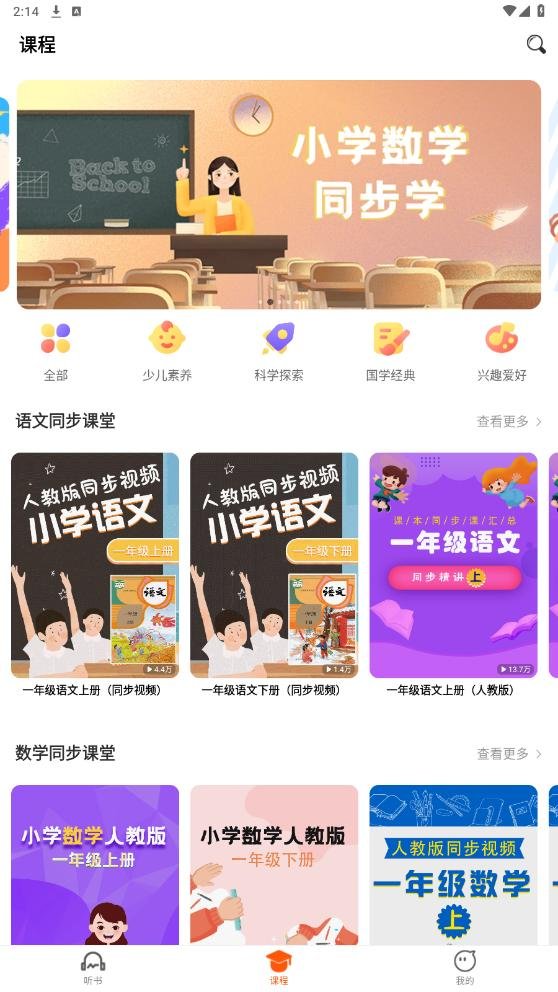Open the 人教版同步视频 一年级数学 card
The image size is (558, 992).
point(454,865)
